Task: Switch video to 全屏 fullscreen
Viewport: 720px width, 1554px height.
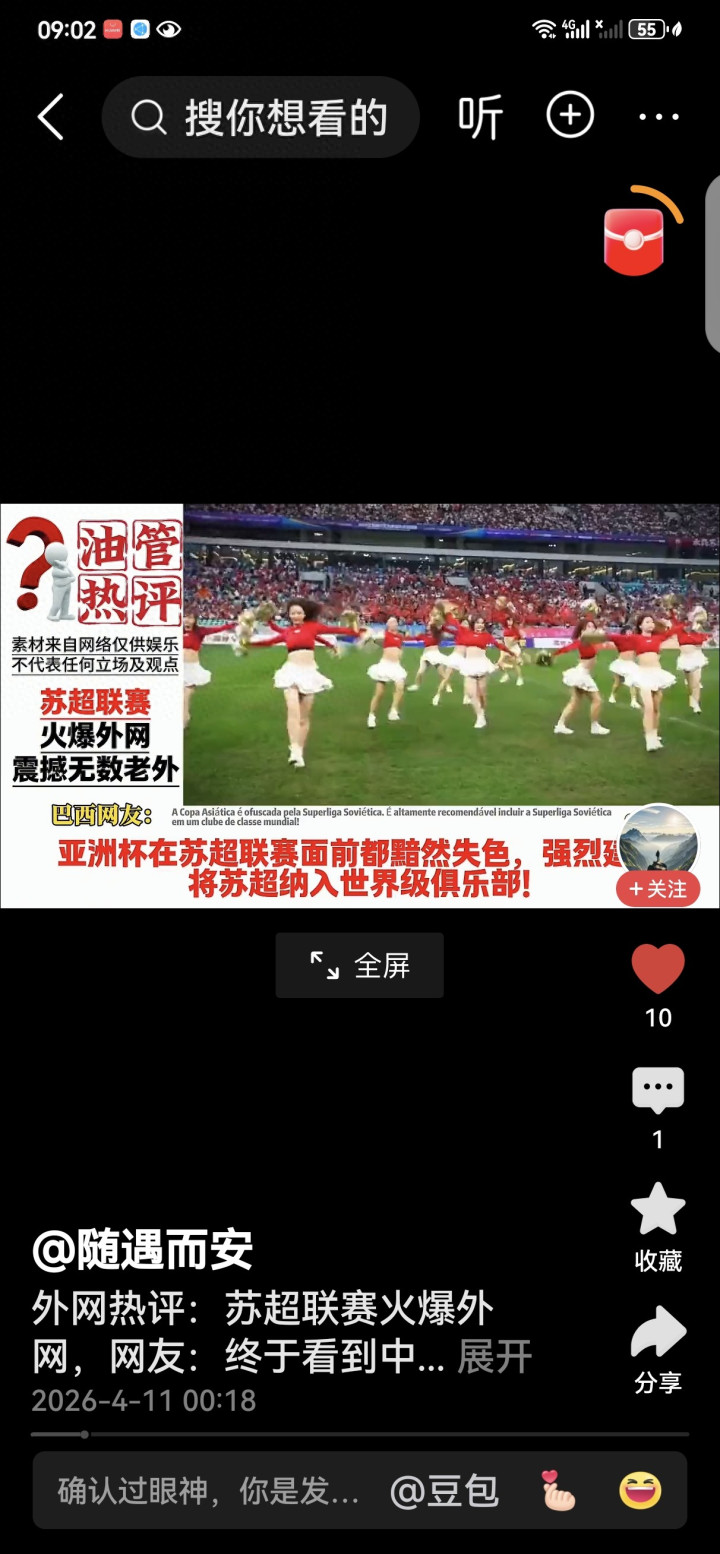Action: 360,965
